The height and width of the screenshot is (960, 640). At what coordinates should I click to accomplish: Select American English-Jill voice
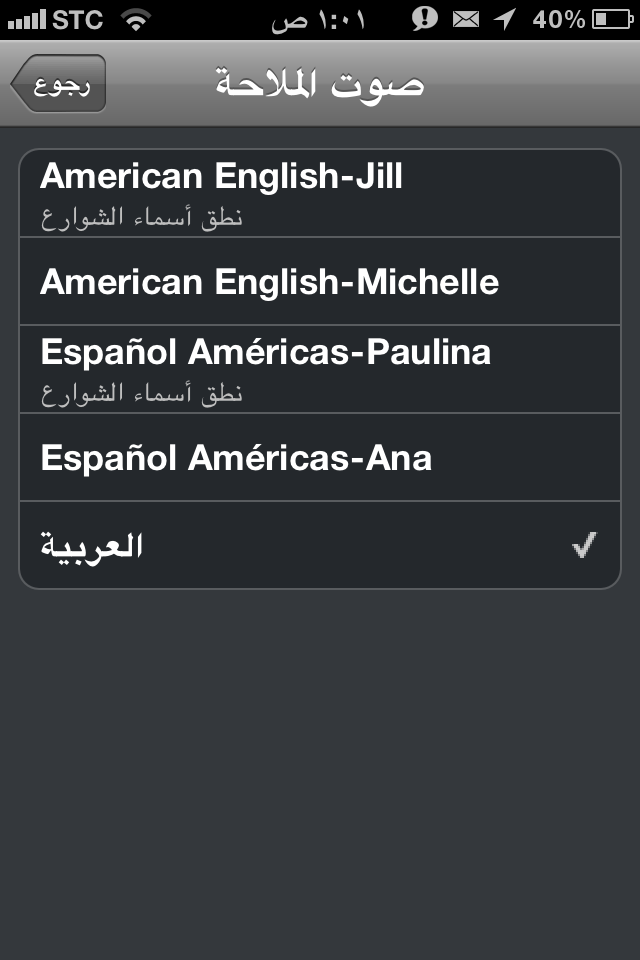pos(320,193)
